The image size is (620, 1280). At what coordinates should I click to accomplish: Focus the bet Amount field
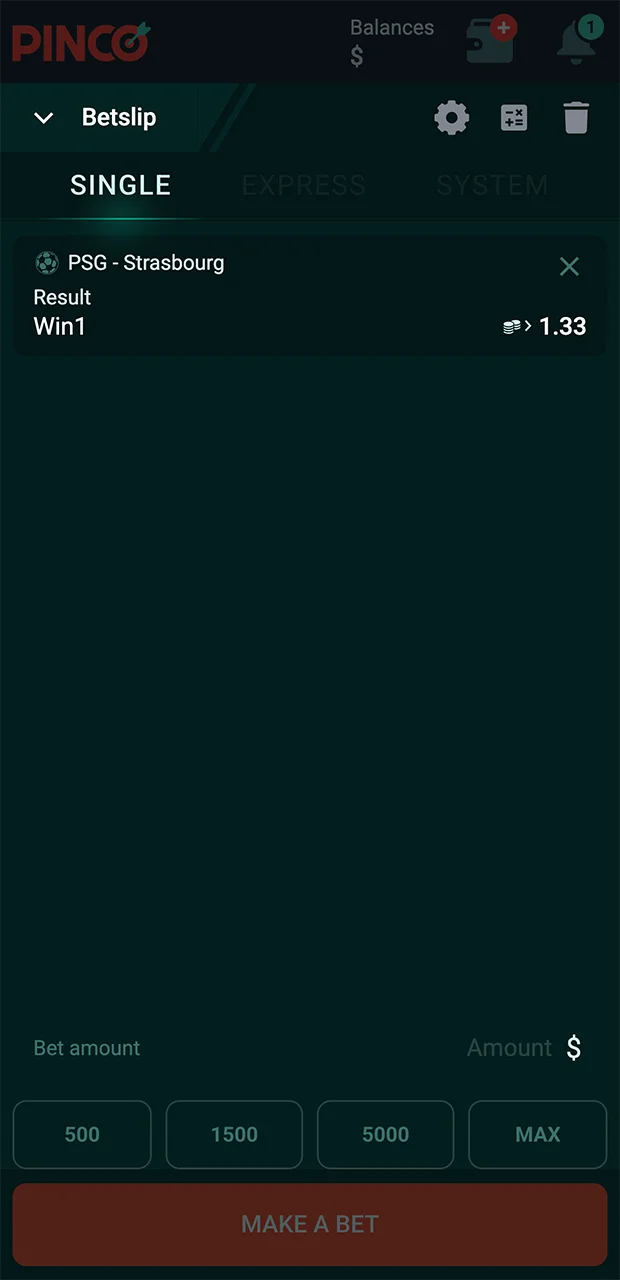pos(508,1048)
